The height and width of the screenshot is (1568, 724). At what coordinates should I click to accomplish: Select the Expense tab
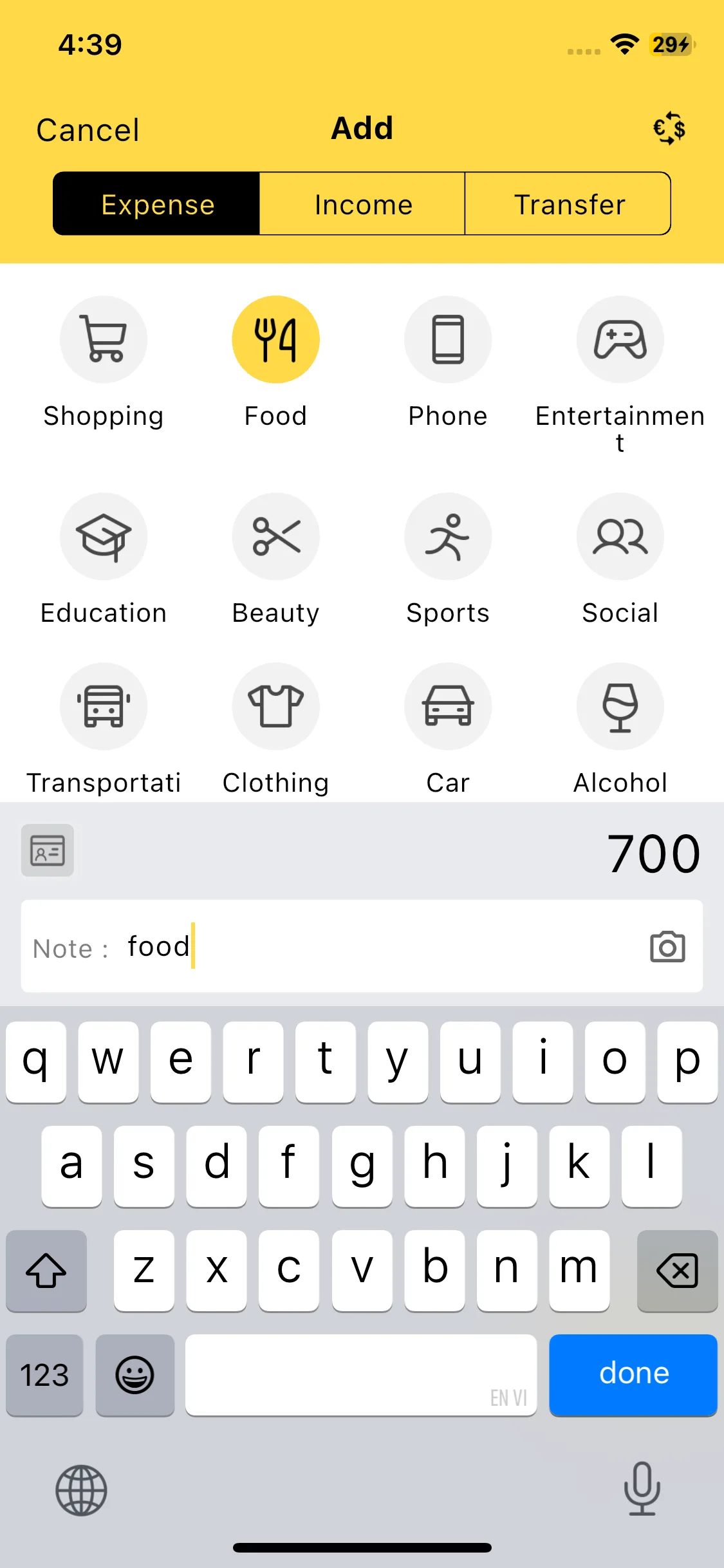click(x=157, y=204)
